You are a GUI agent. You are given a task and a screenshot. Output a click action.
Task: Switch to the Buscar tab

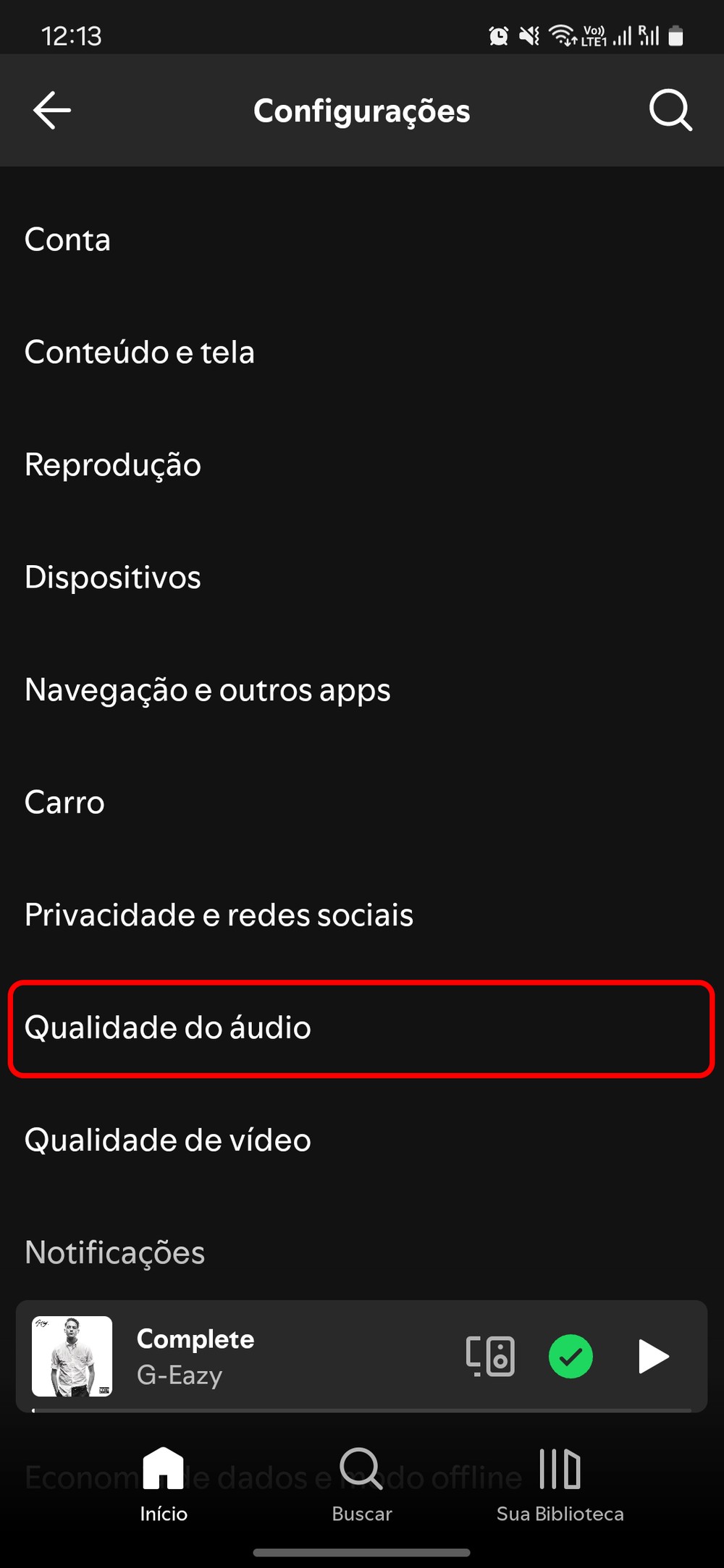pos(362,1483)
